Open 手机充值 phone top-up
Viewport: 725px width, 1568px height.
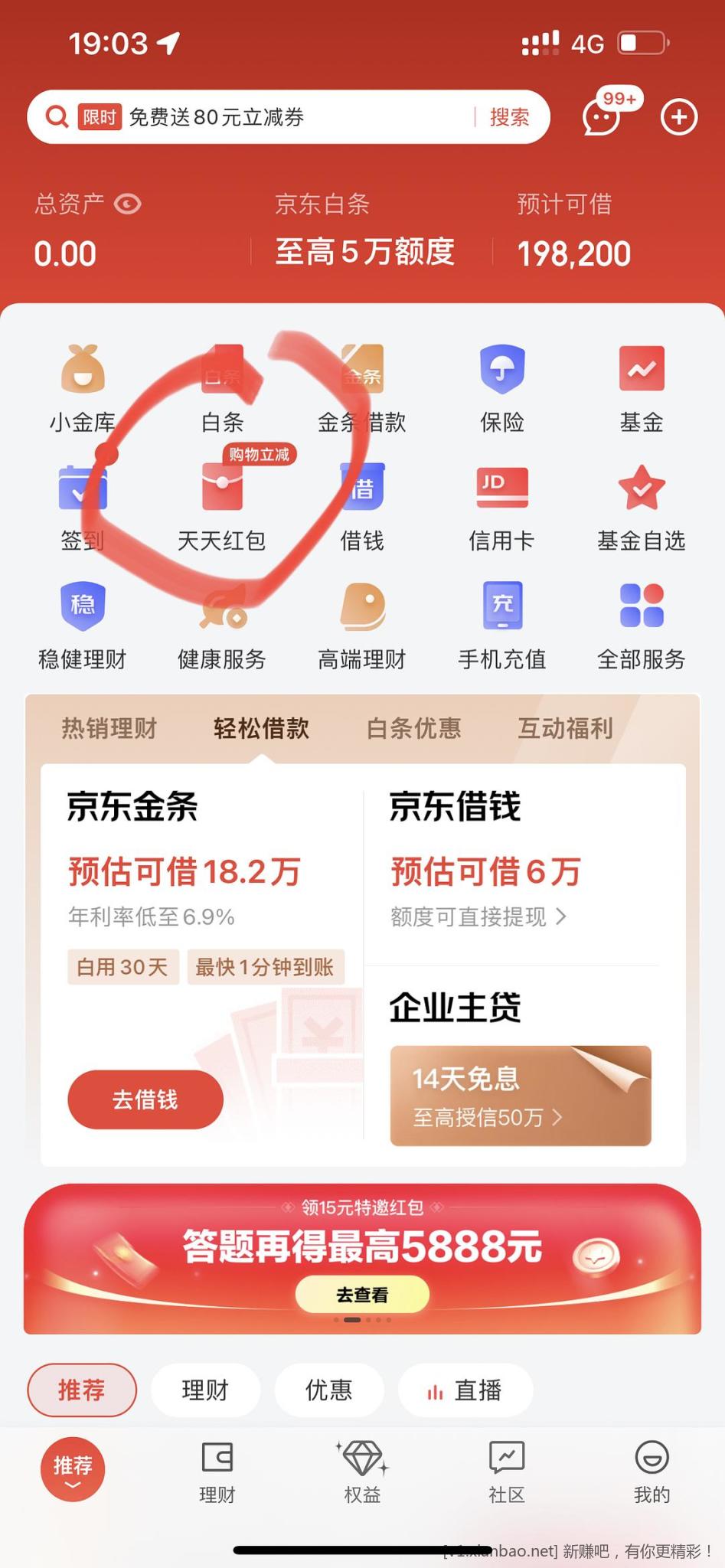tap(501, 626)
